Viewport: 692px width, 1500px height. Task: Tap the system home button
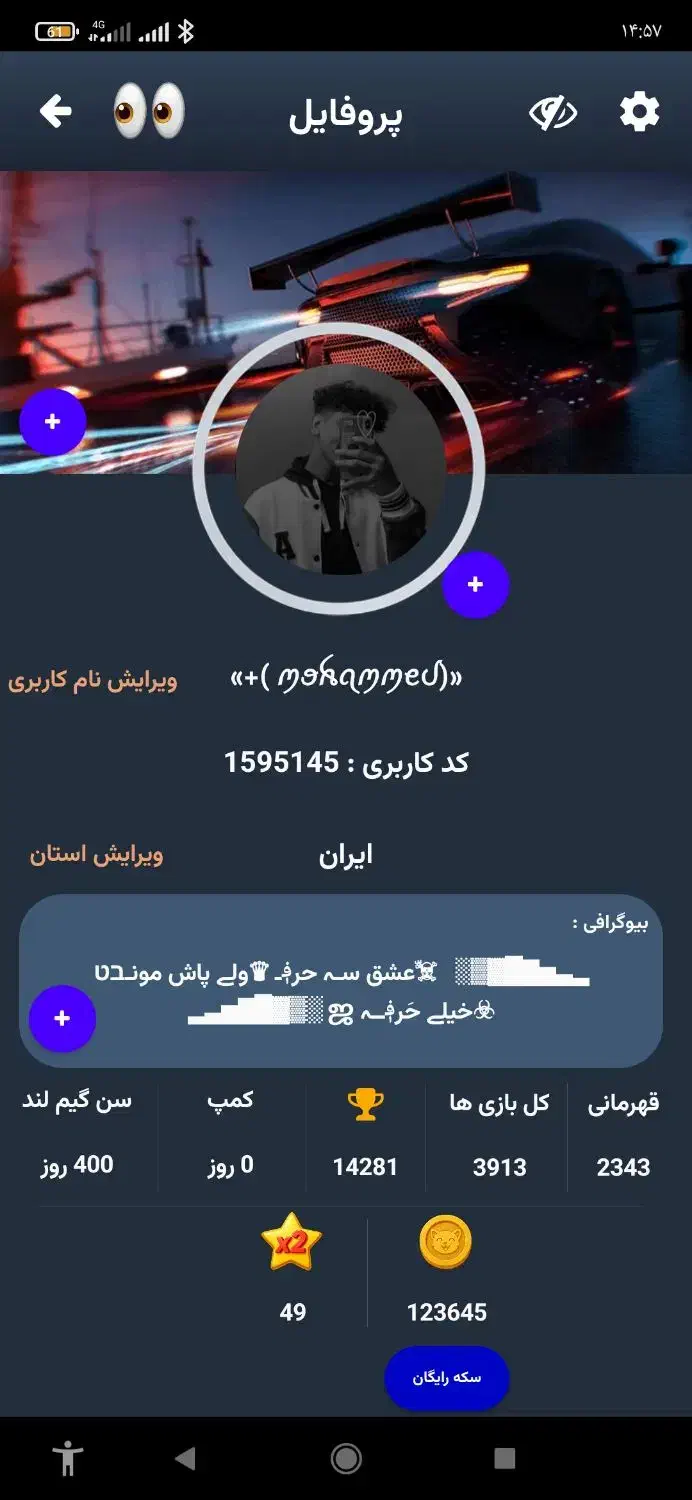pyautogui.click(x=346, y=1458)
